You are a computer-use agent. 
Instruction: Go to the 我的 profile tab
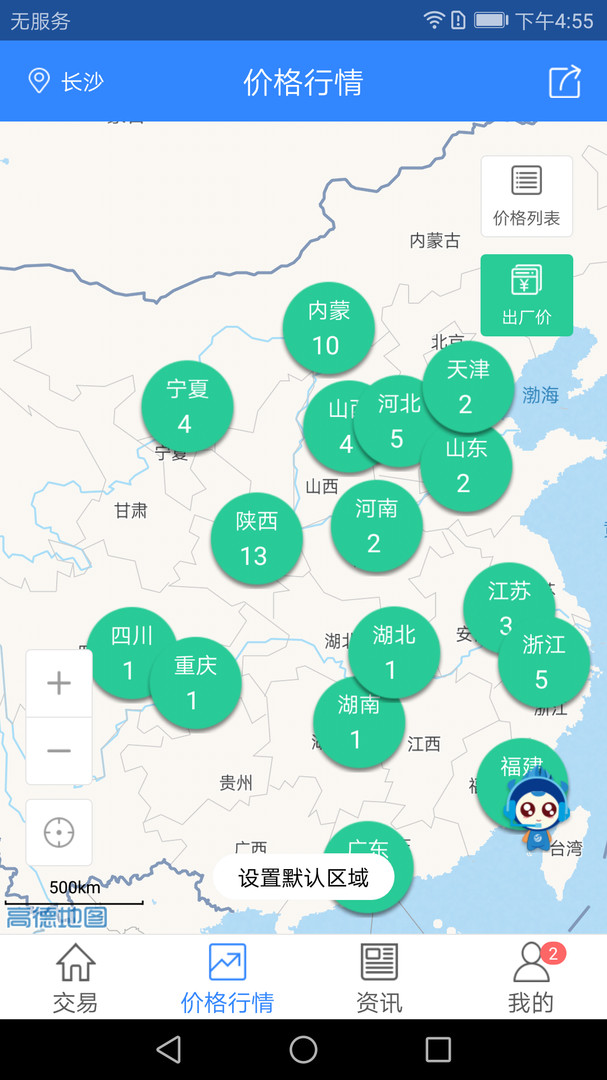coord(531,978)
